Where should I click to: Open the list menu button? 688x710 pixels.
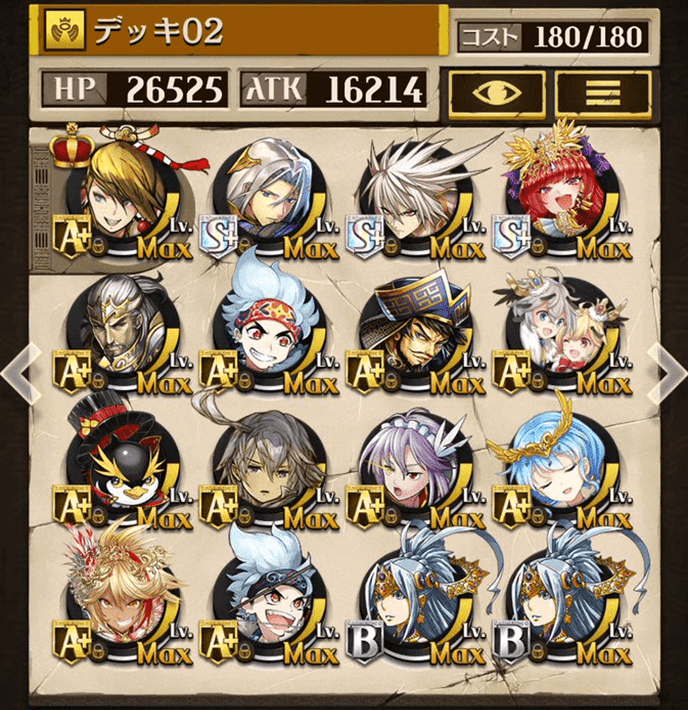pos(603,93)
